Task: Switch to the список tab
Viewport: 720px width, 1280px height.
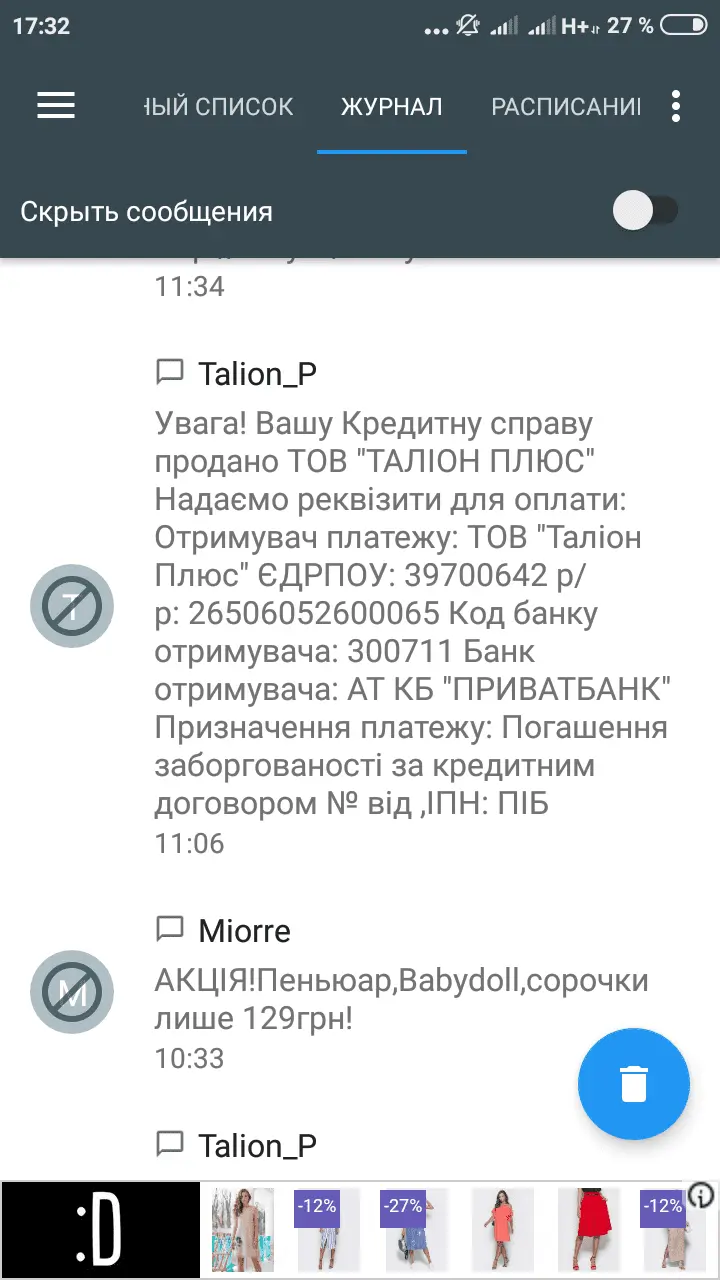Action: (218, 107)
